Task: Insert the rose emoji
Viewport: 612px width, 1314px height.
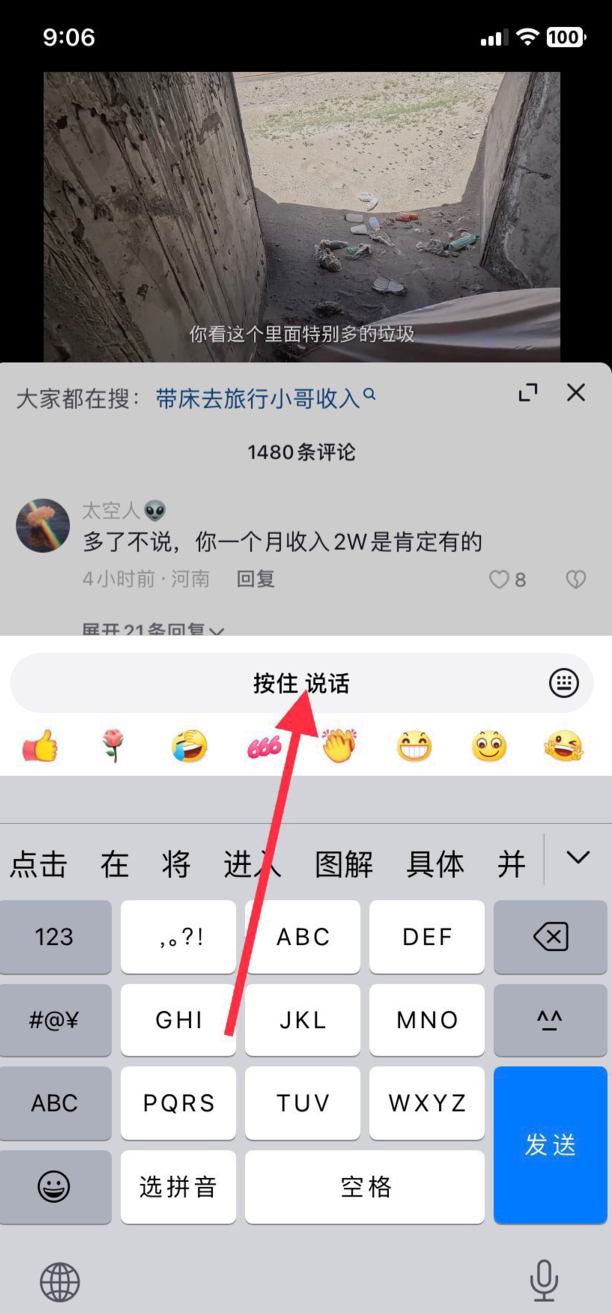Action: coord(113,746)
